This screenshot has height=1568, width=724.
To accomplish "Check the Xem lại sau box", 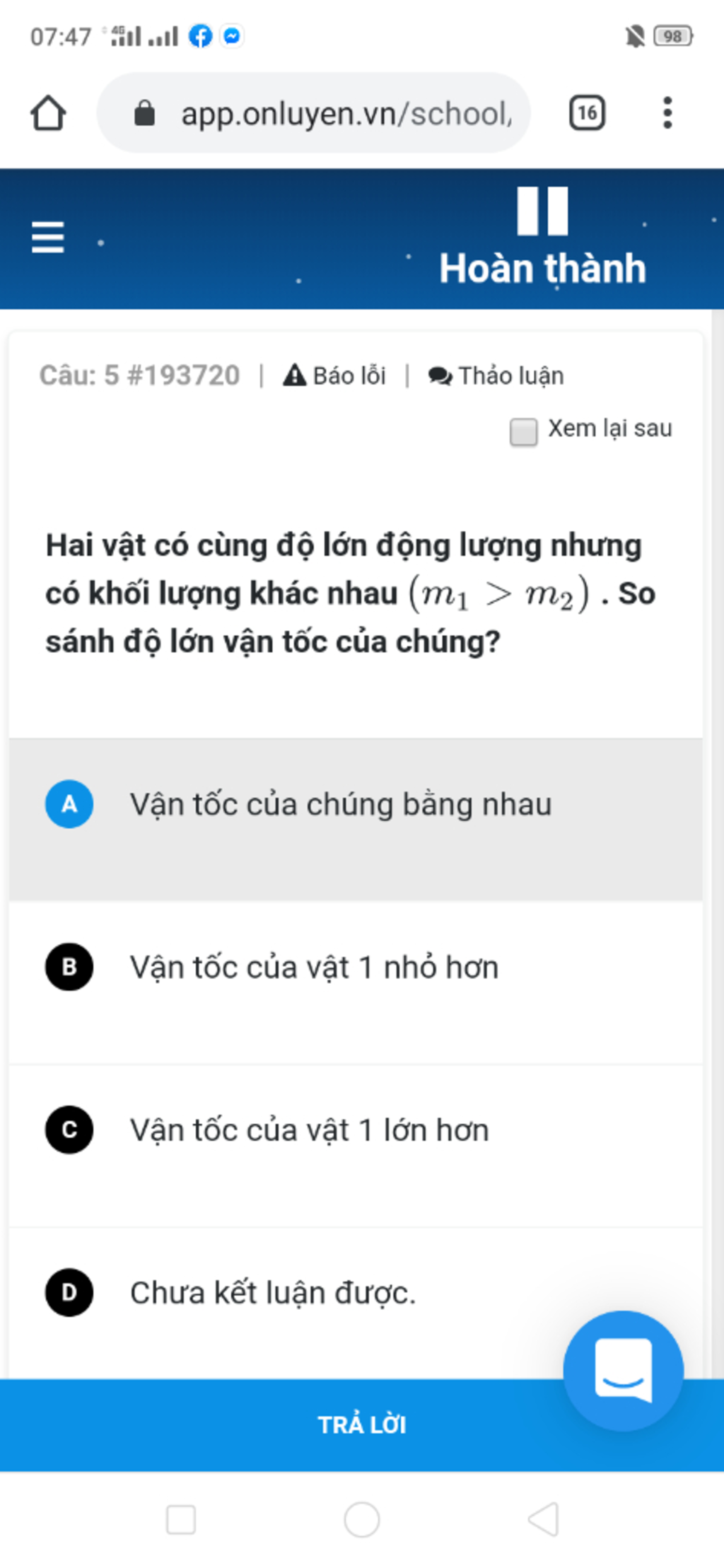I will tap(523, 431).
